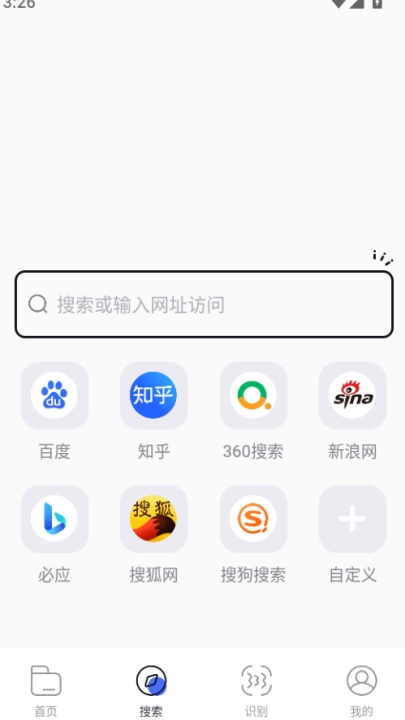Switch to the 识别 tab
This screenshot has width=405, height=720.
[256, 690]
